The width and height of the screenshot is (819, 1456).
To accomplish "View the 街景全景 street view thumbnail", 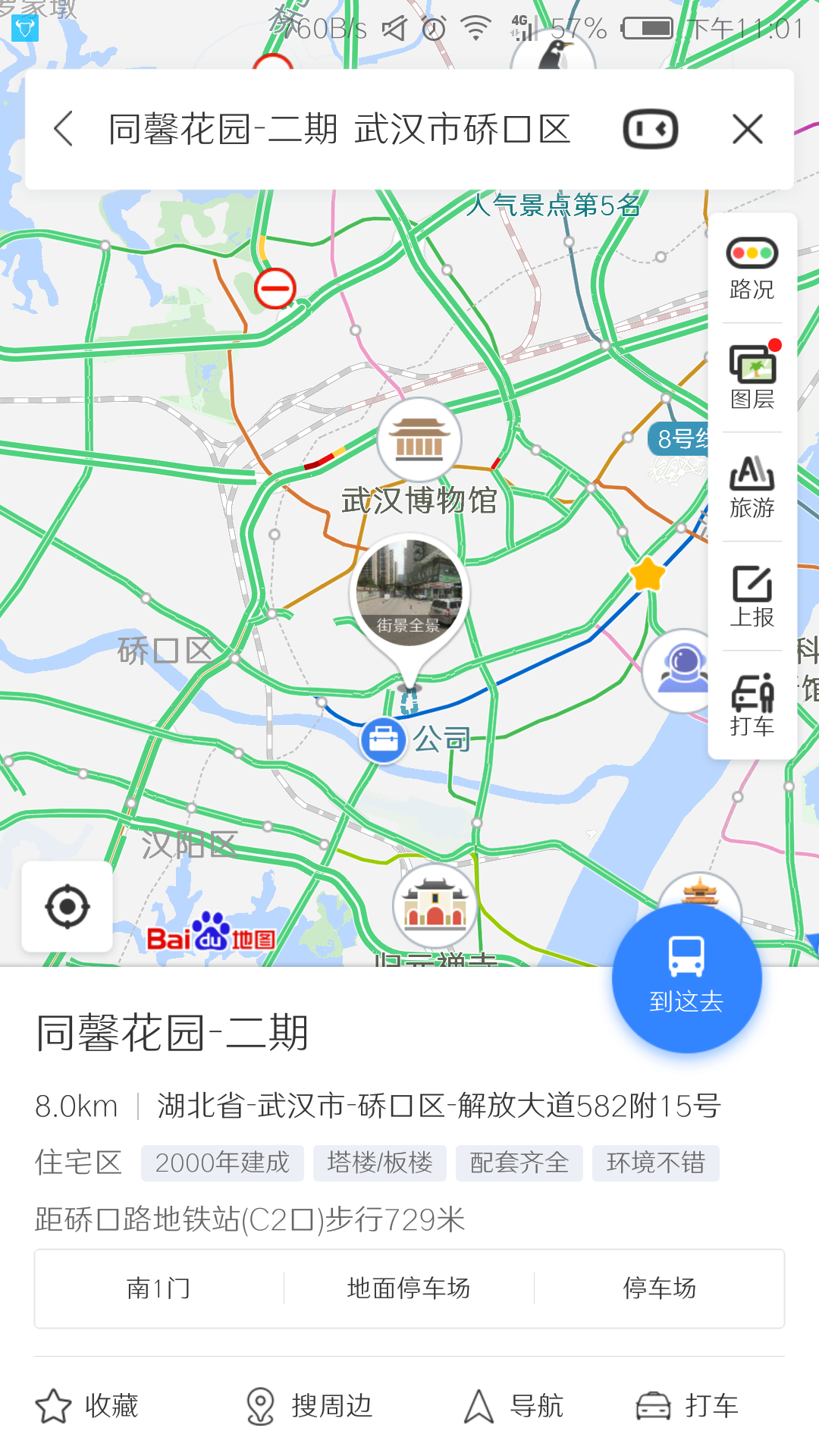I will pyautogui.click(x=409, y=593).
